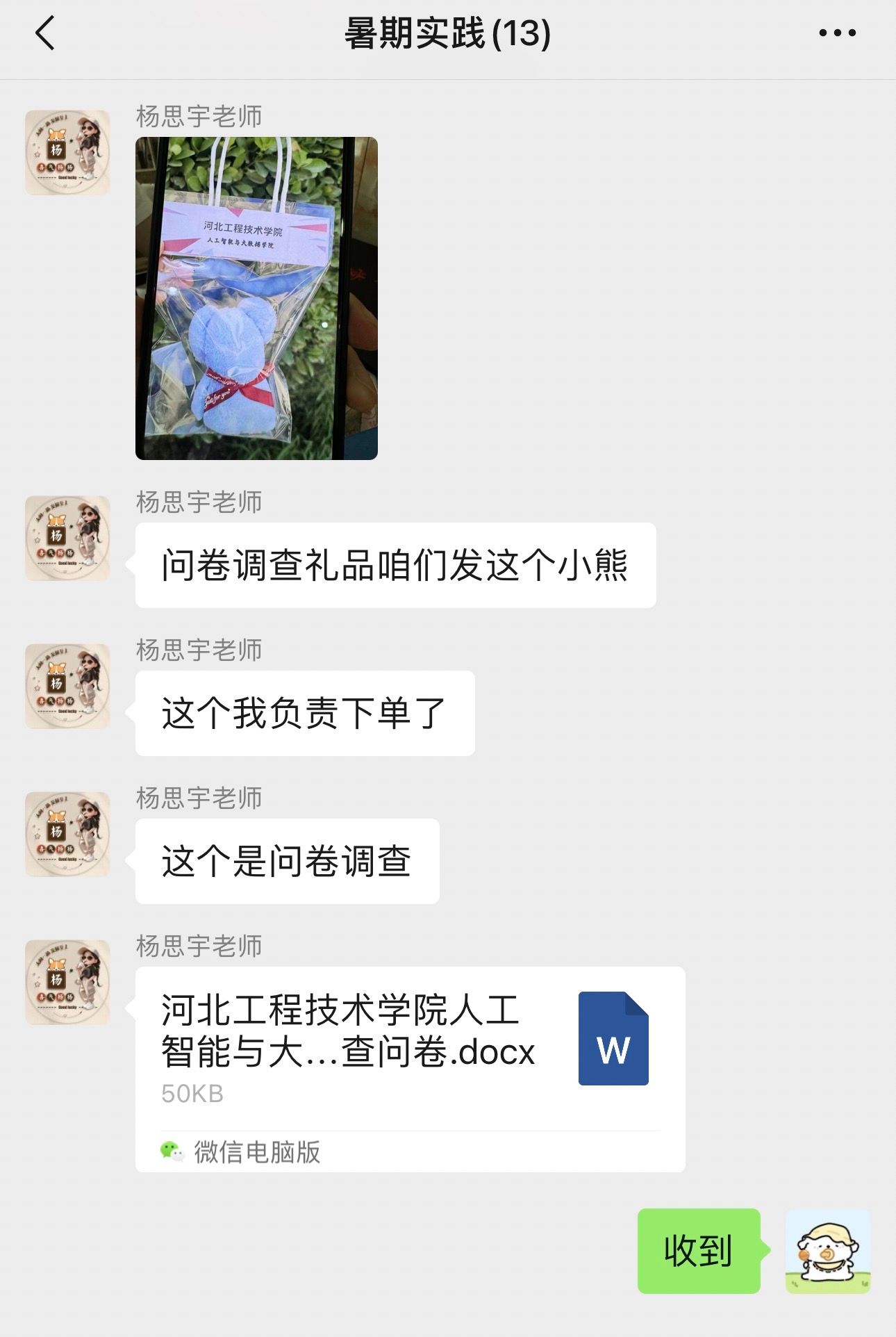This screenshot has height=1337, width=896.
Task: View the blue bear gift photo
Action: (256, 298)
